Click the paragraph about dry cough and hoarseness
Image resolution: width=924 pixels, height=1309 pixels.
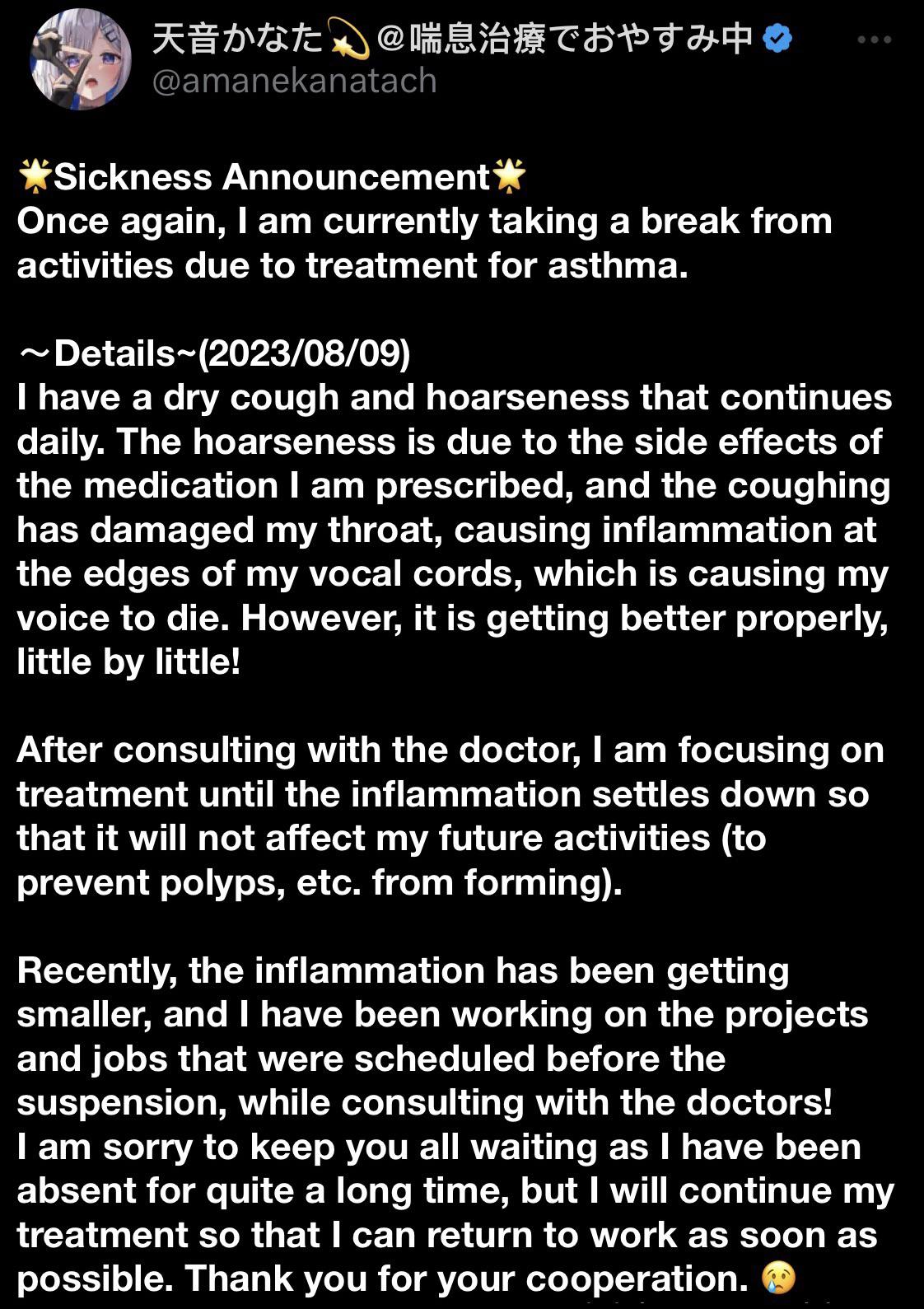coord(453,527)
